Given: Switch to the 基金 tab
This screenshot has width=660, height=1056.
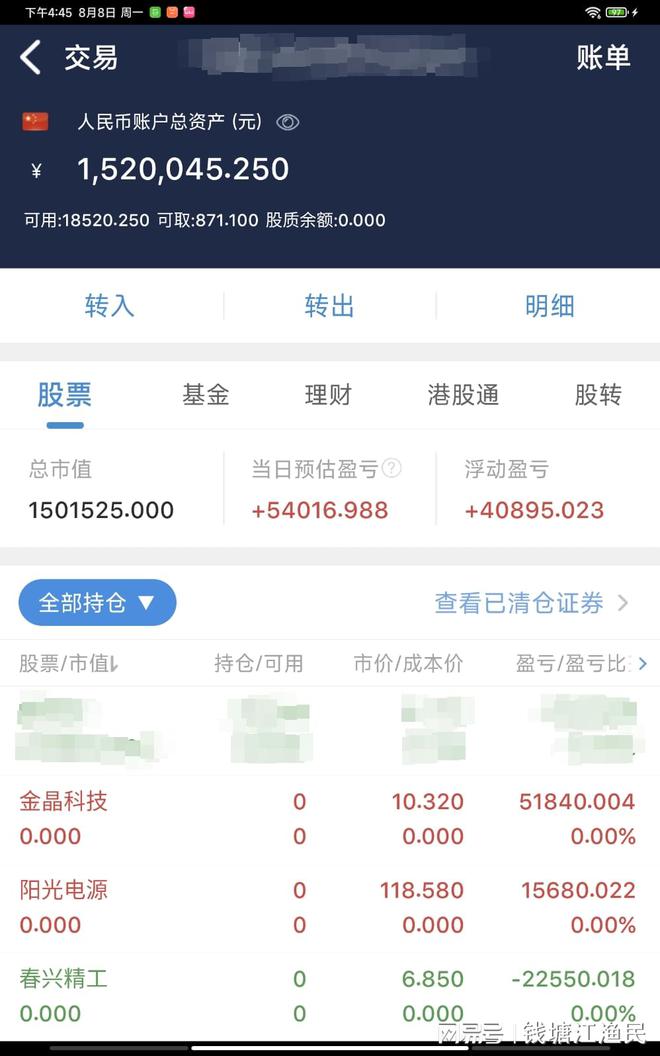Looking at the screenshot, I should [205, 395].
